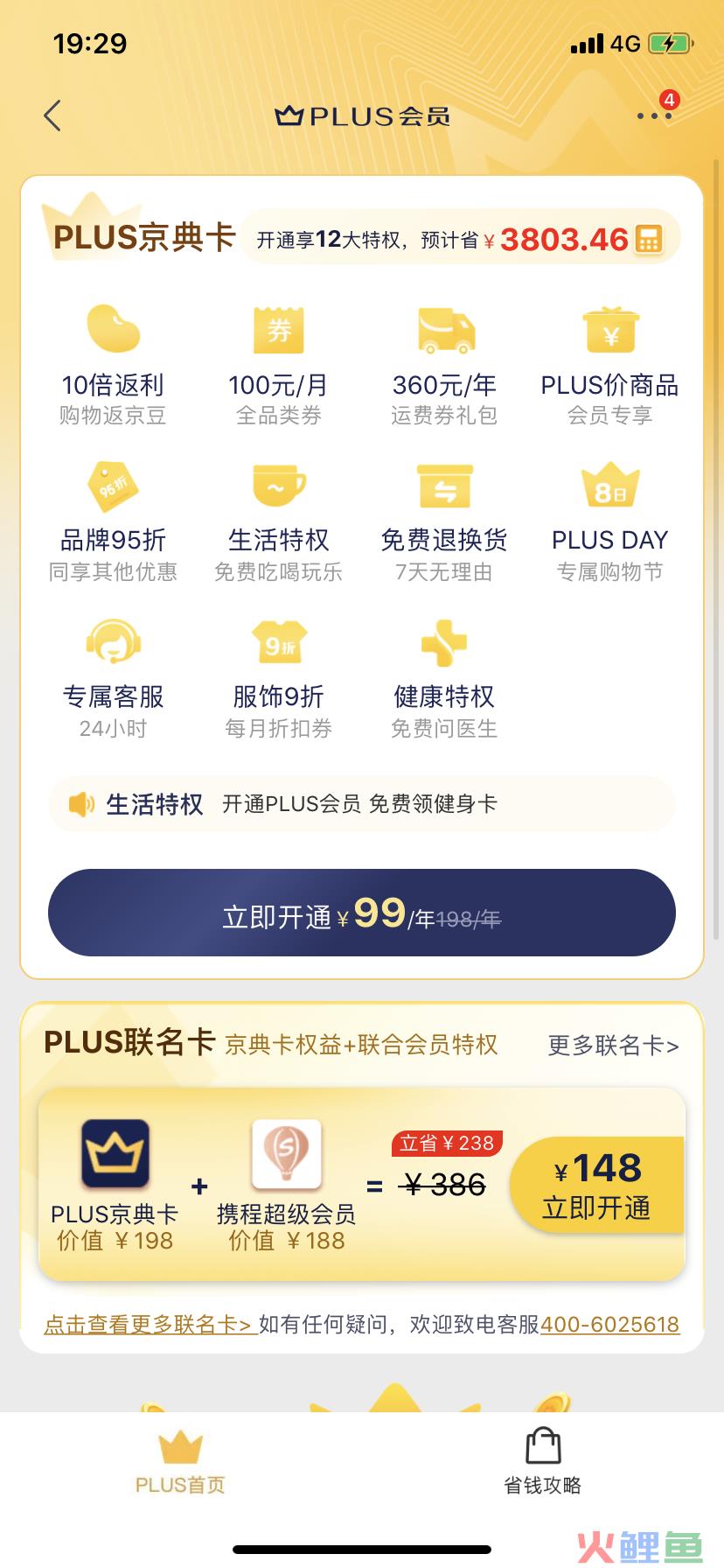The height and width of the screenshot is (1568, 724).
Task: Tap 立即开通 ¥99/年 button
Action: [361, 913]
